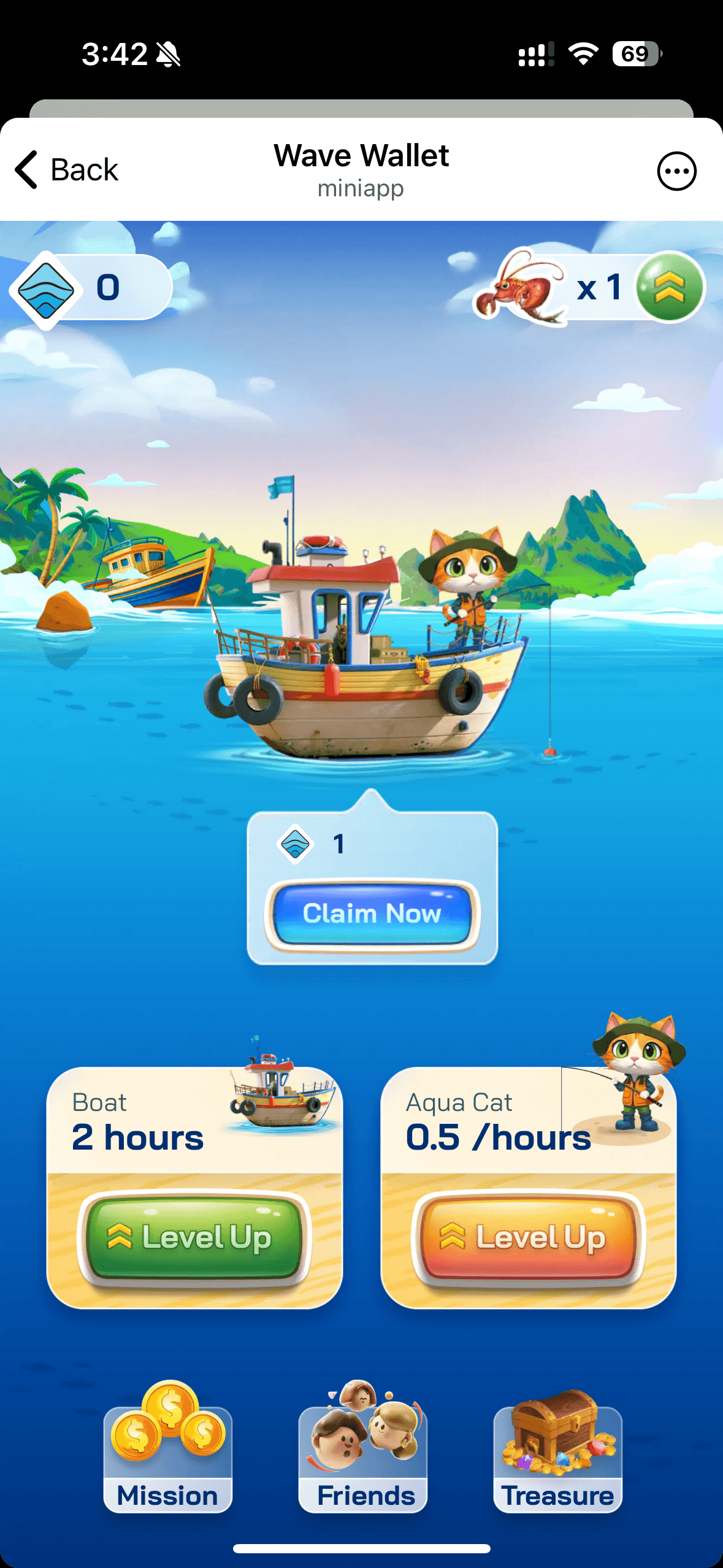Open the wave token balance
Screen dimensions: 723x1568
click(91, 287)
